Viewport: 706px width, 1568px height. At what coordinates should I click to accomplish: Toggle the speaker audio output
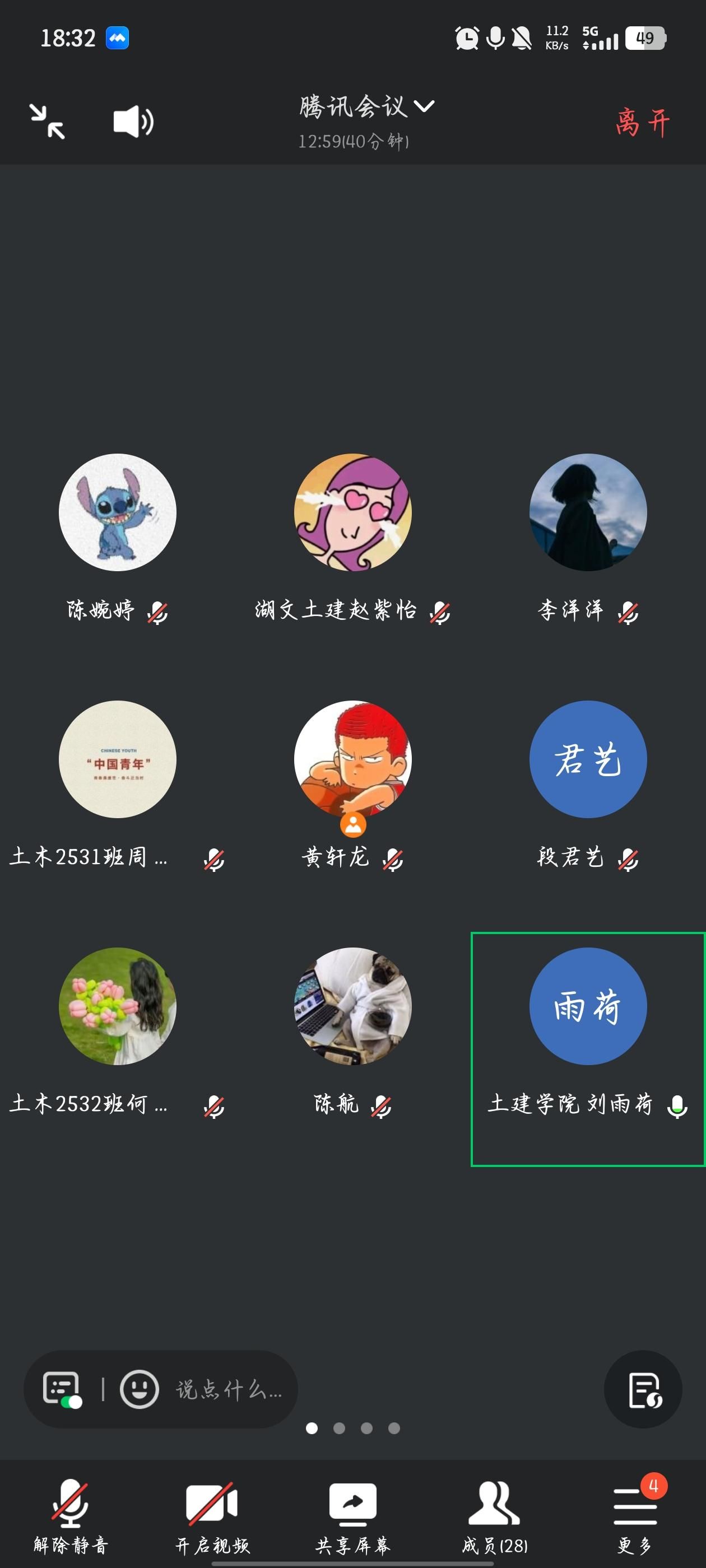(x=133, y=121)
